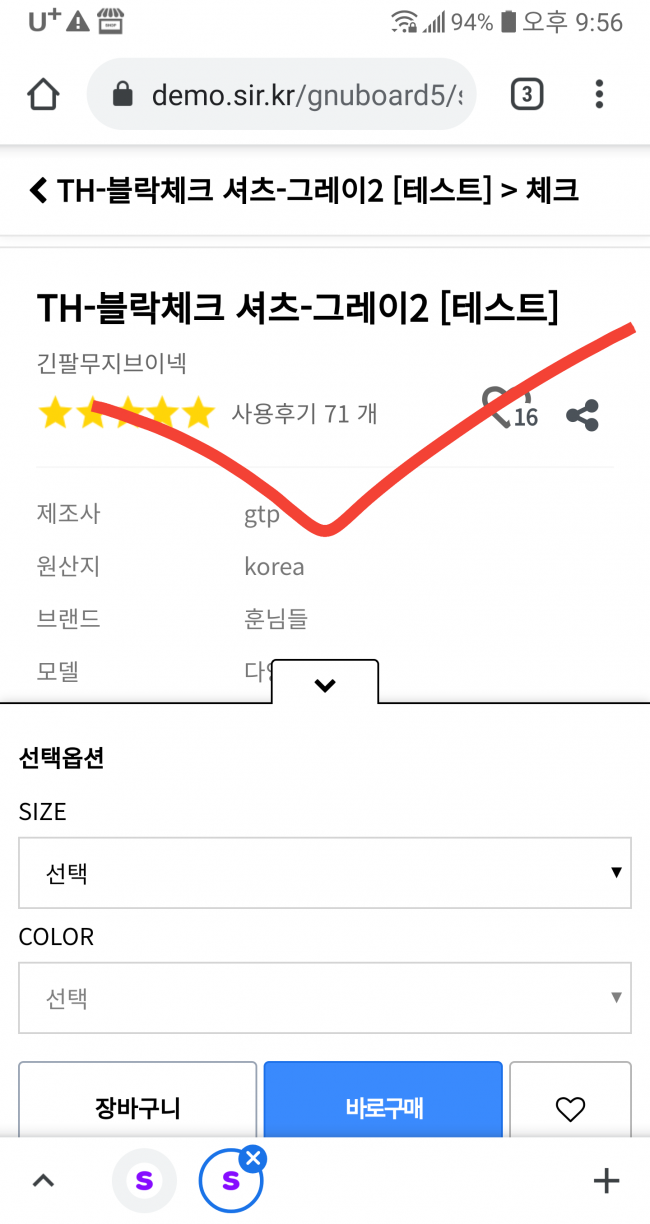Buy now with 바로구매 button
650x1224 pixels.
[x=383, y=1106]
